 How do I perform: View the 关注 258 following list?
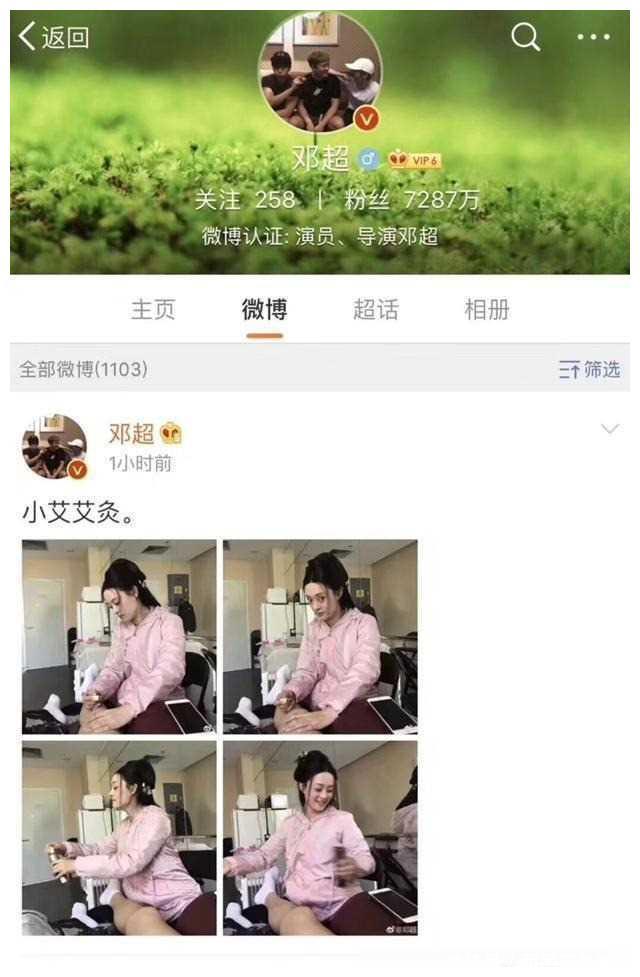[x=246, y=199]
